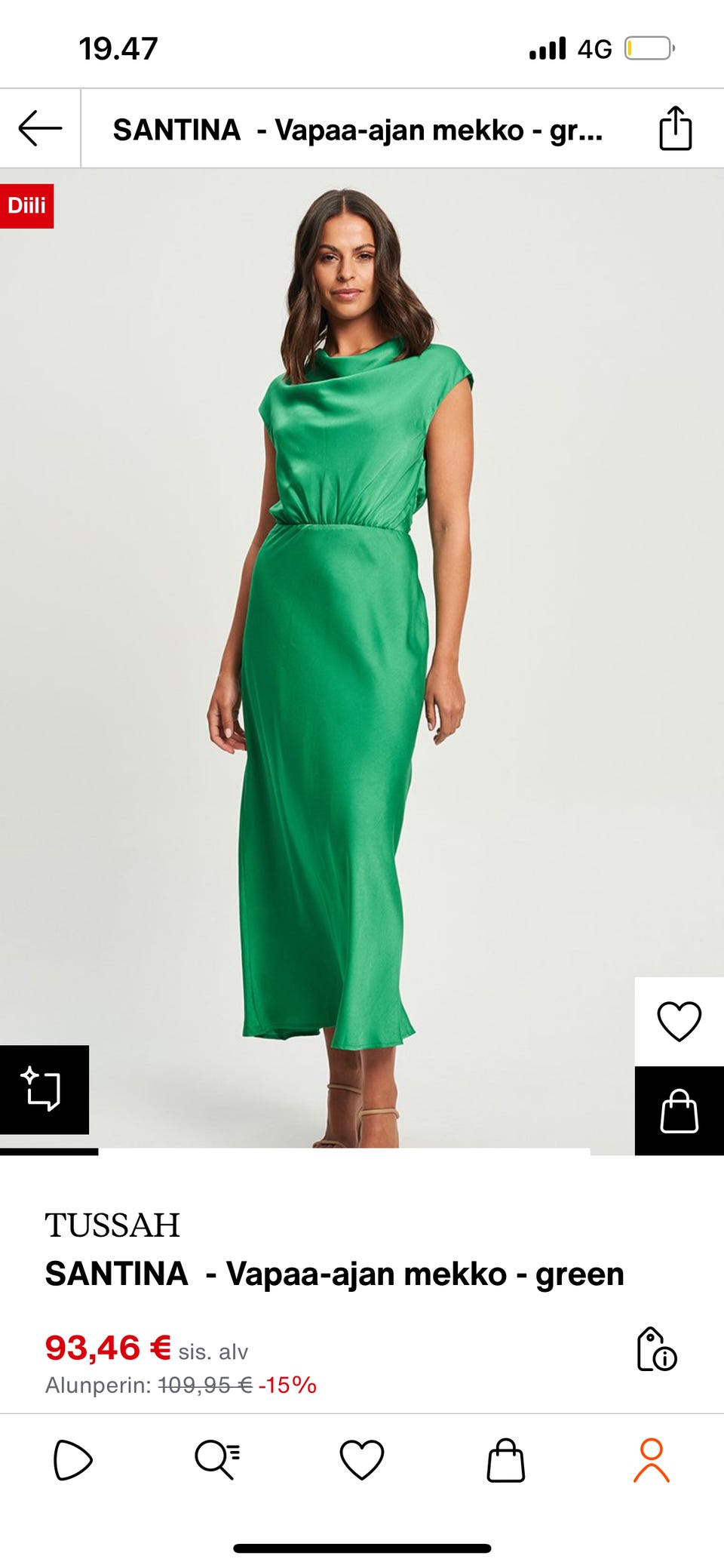
Task: Open the similar items sparkle button
Action: click(x=43, y=1089)
